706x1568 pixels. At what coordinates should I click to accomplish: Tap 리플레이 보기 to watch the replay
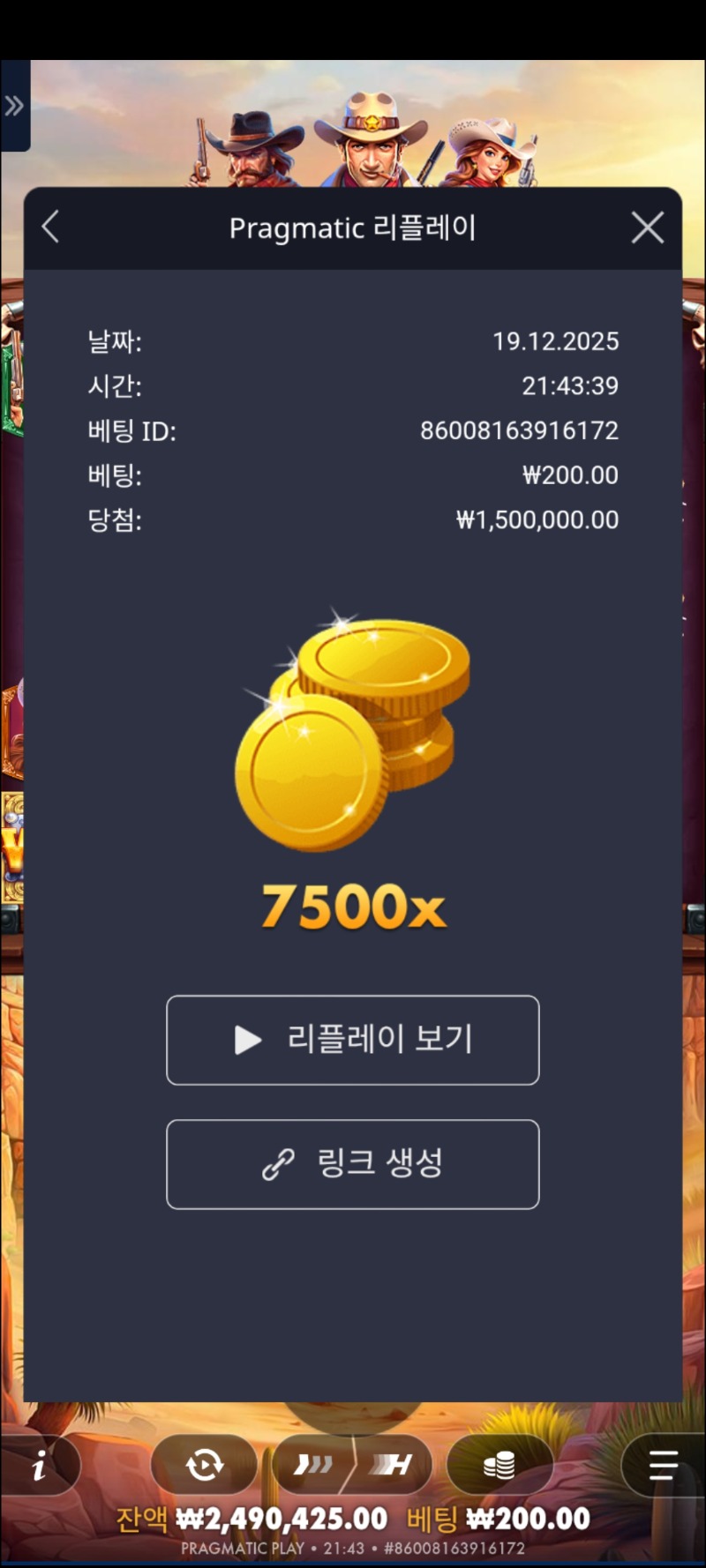coord(353,1040)
